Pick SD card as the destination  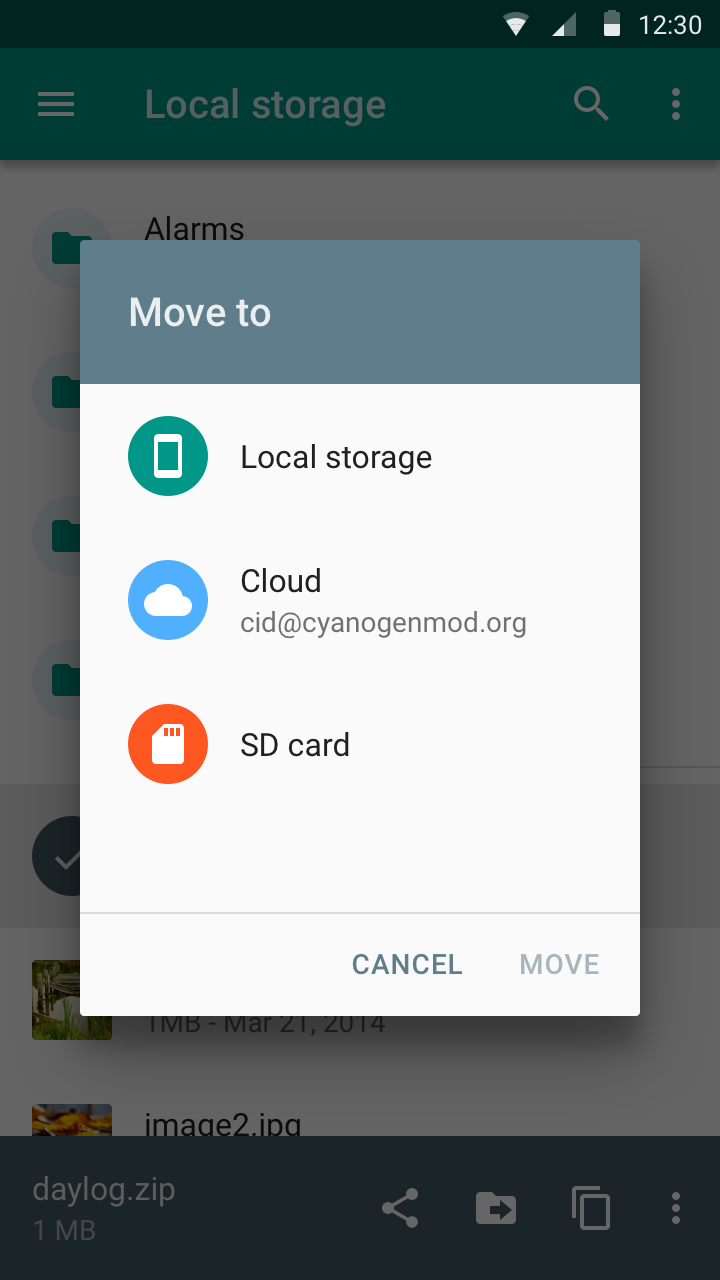click(360, 745)
